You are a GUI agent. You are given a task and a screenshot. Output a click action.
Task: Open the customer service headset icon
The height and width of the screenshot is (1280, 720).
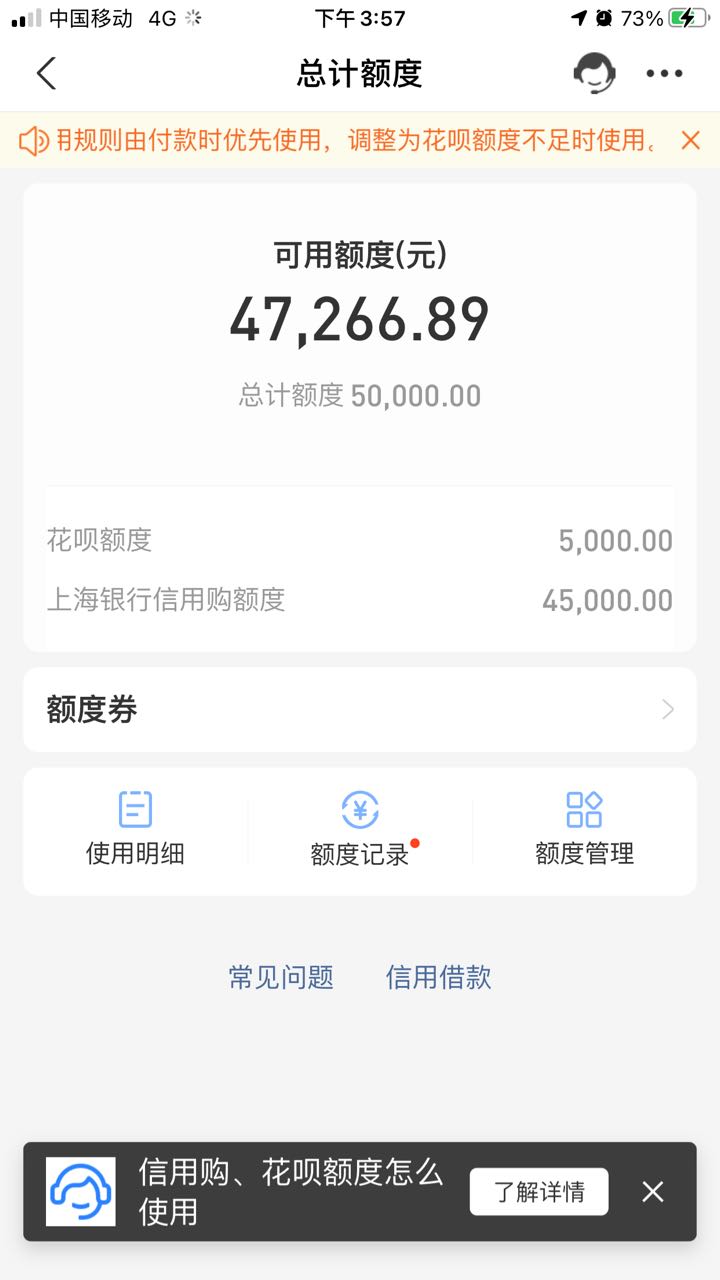[x=594, y=73]
